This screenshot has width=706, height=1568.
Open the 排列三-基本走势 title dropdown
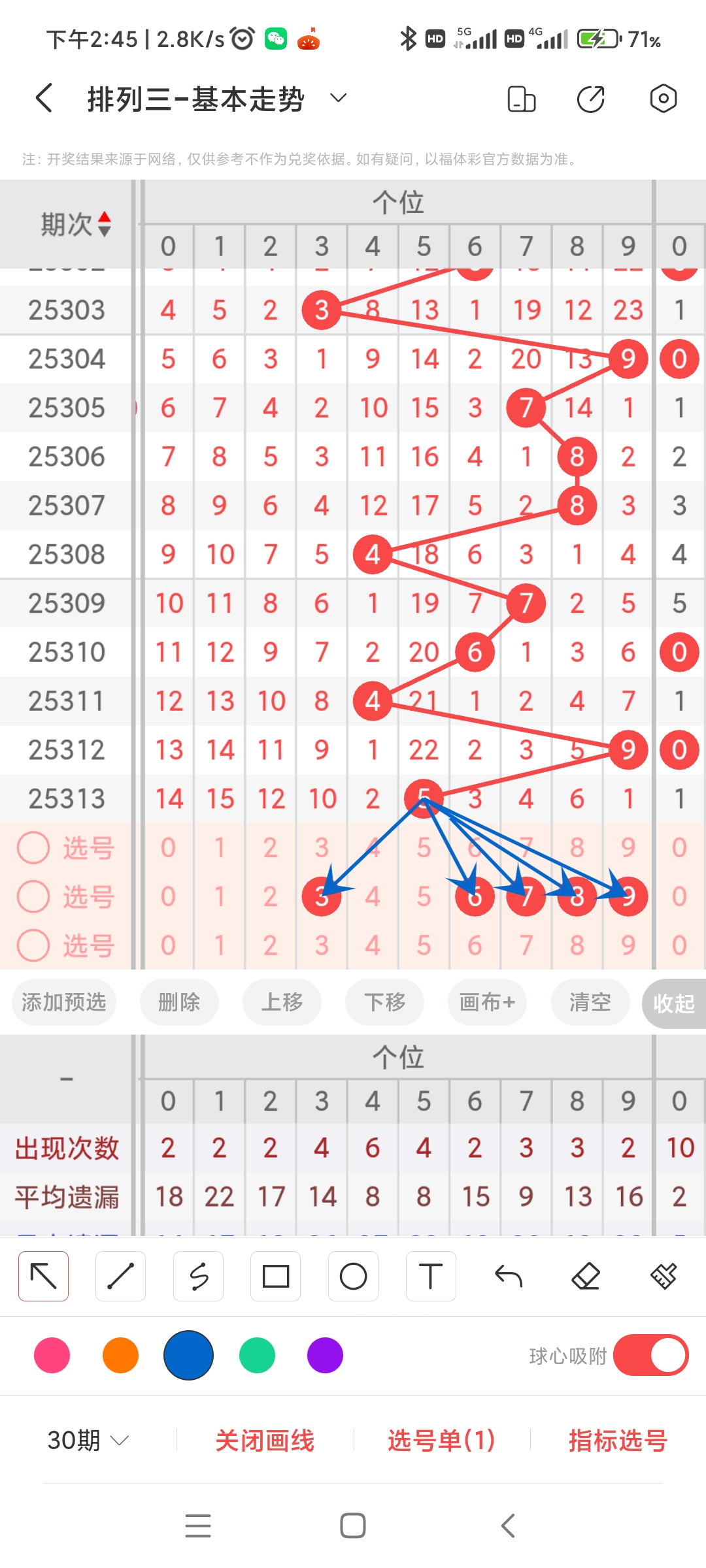tap(337, 98)
